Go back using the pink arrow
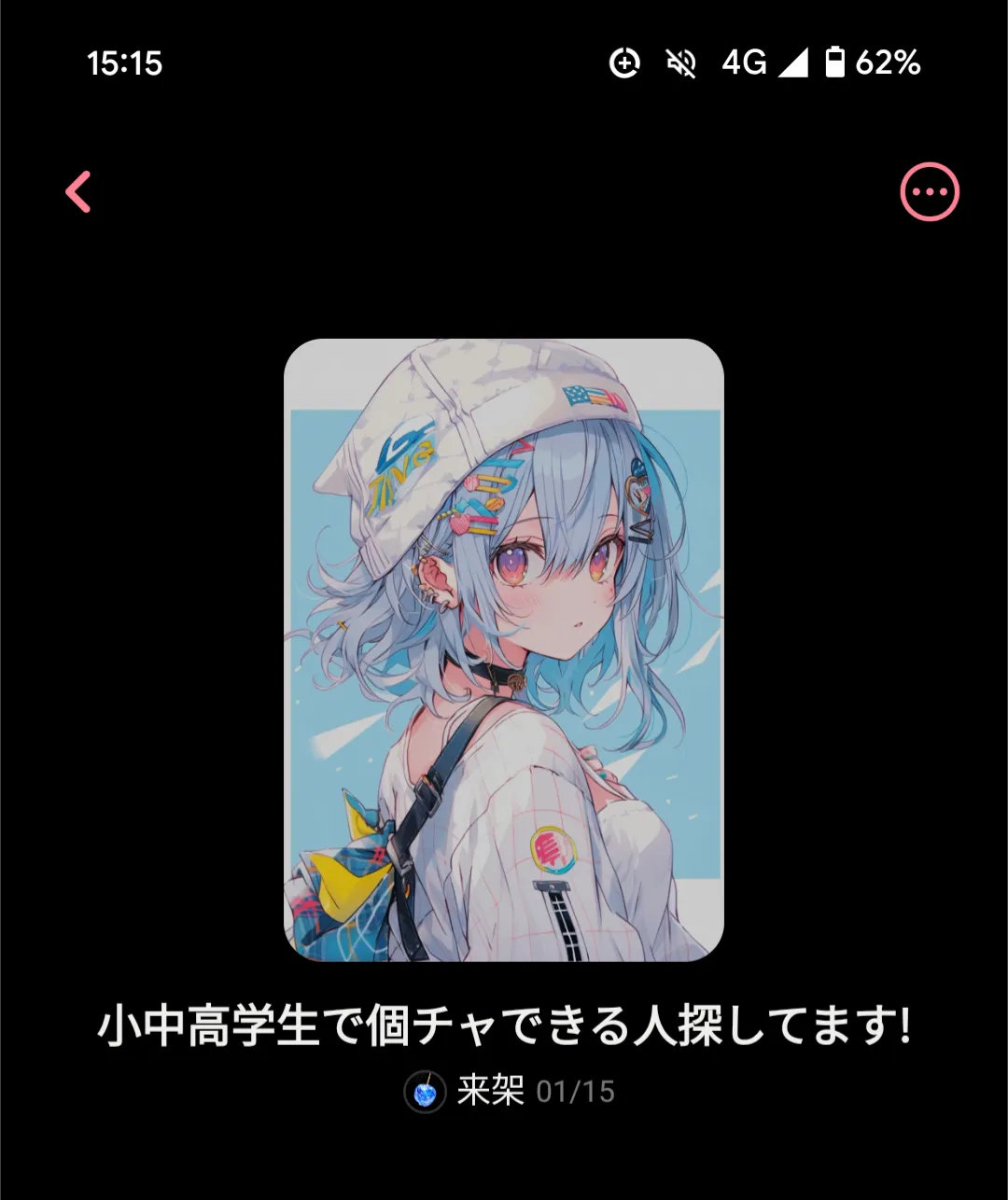The image size is (1008, 1200). [78, 192]
